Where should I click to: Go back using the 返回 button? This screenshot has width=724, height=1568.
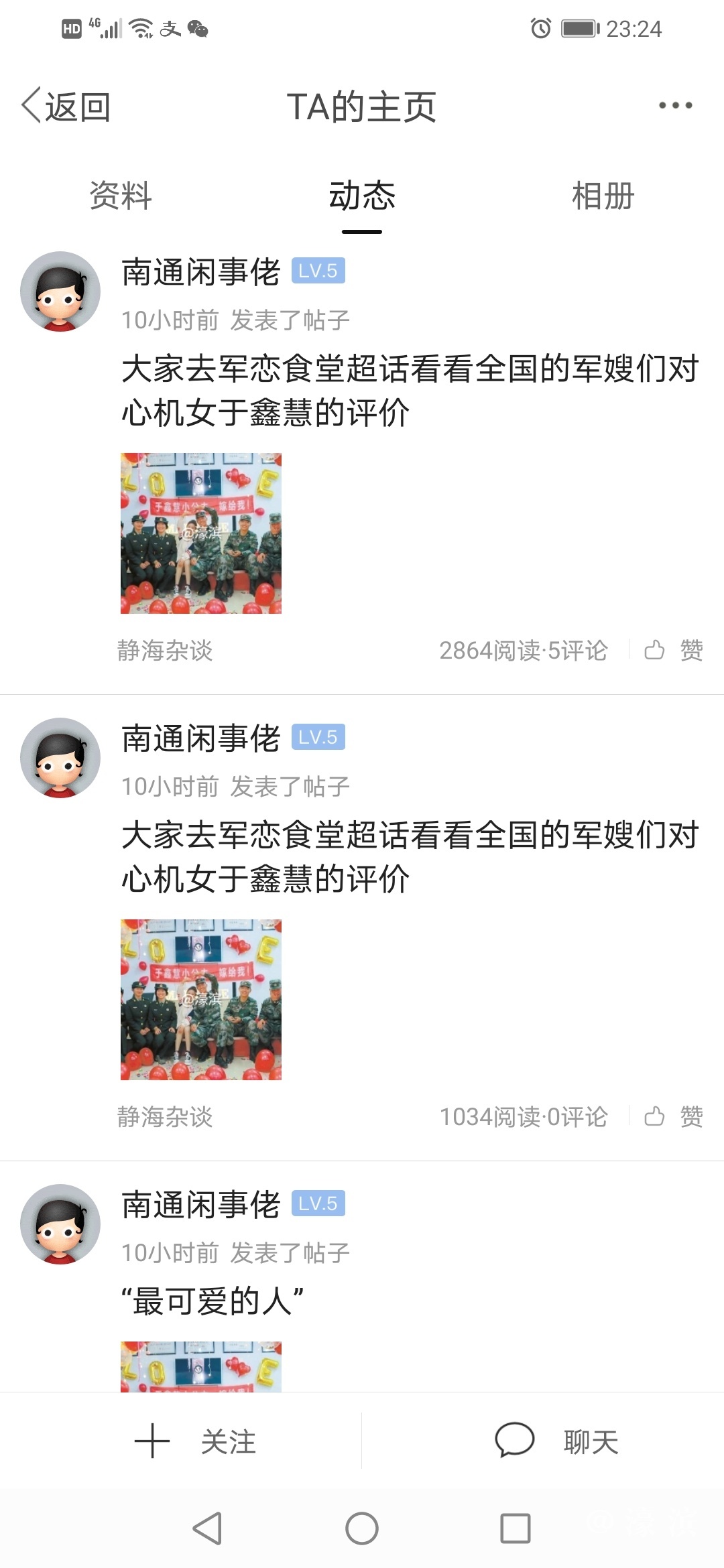tap(66, 107)
